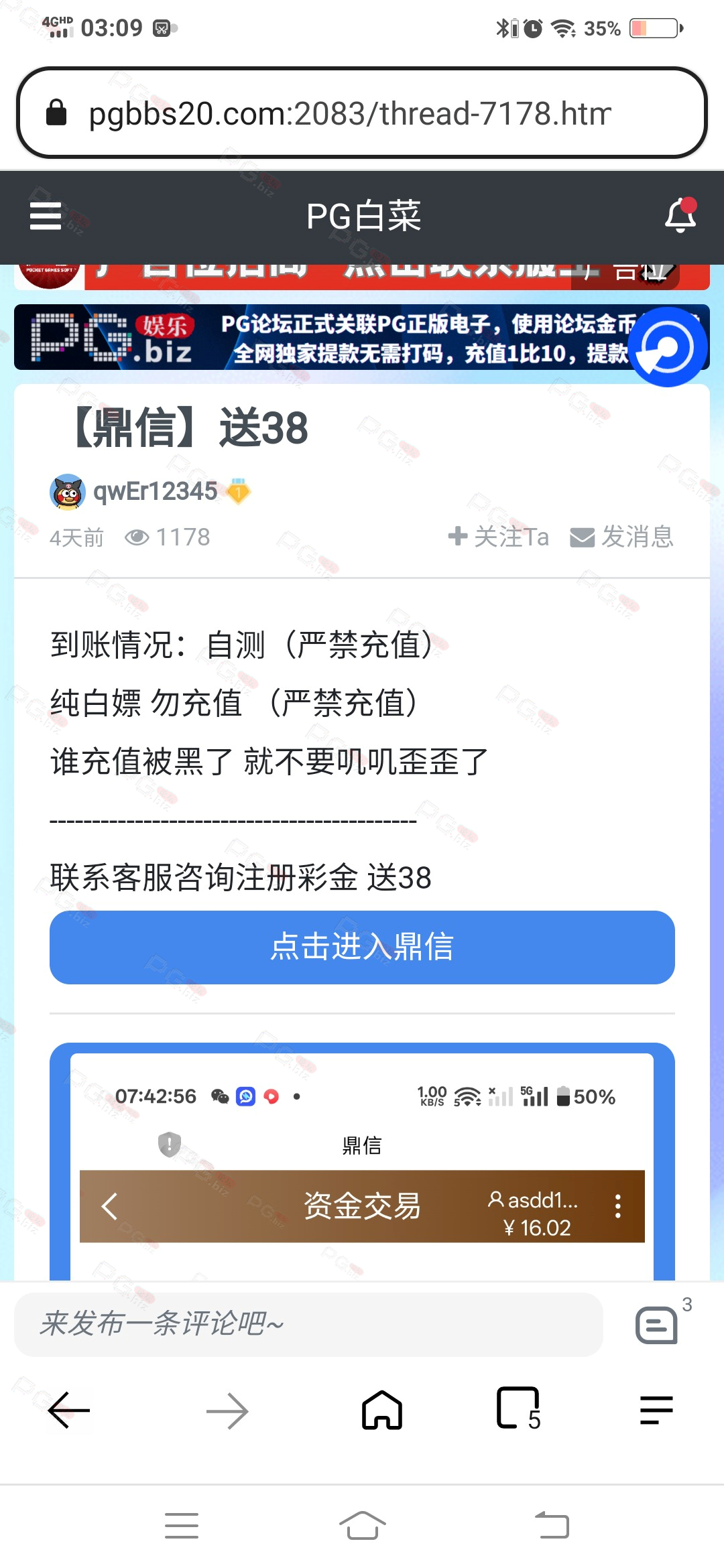Tap the browser address bar
This screenshot has width=724, height=1568.
pos(362,113)
